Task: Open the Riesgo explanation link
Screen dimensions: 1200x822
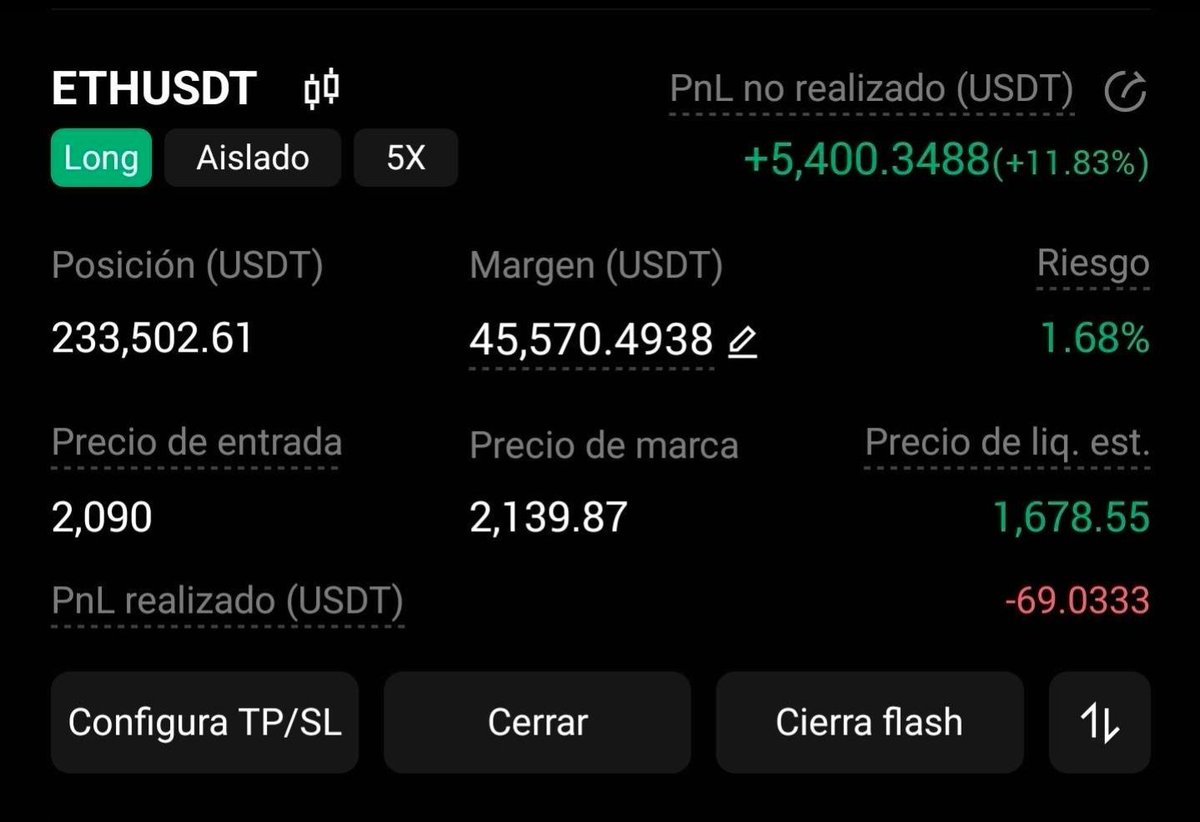Action: pyautogui.click(x=1093, y=264)
